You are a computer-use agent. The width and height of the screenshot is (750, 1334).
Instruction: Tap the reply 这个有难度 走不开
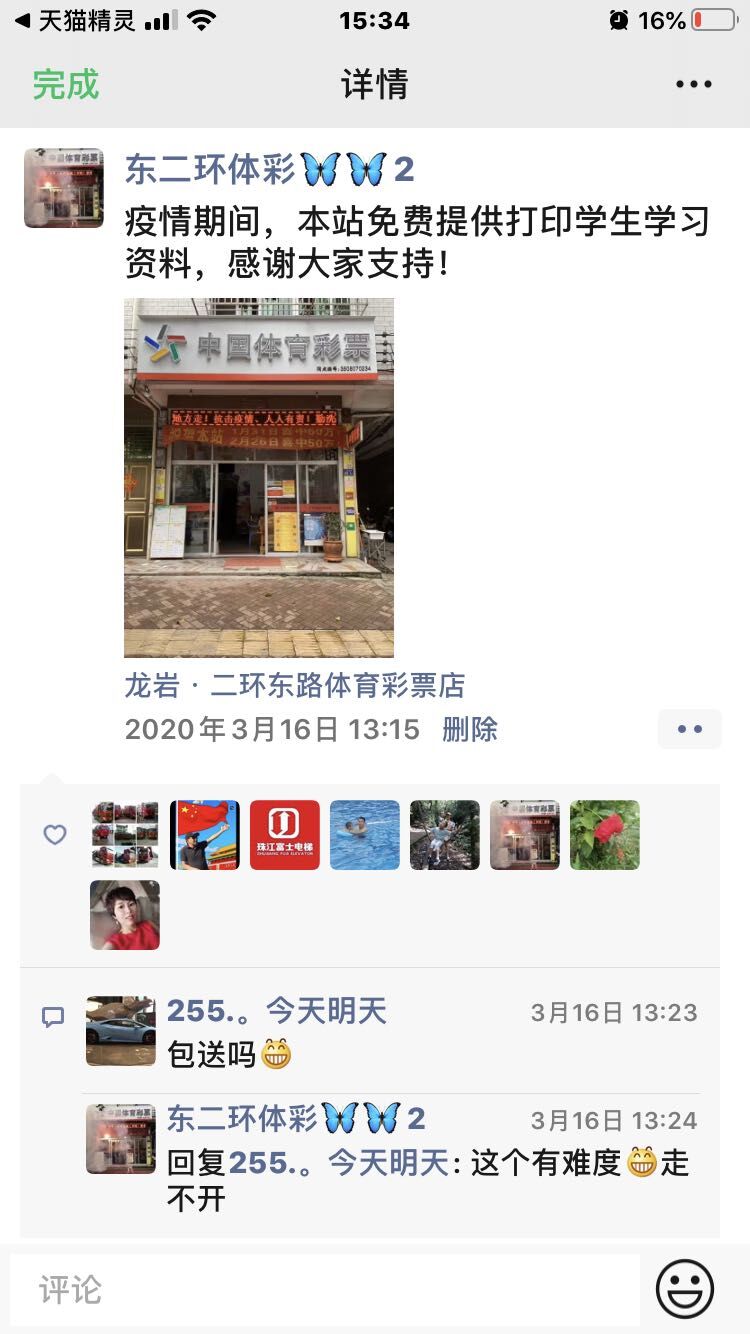point(428,1180)
